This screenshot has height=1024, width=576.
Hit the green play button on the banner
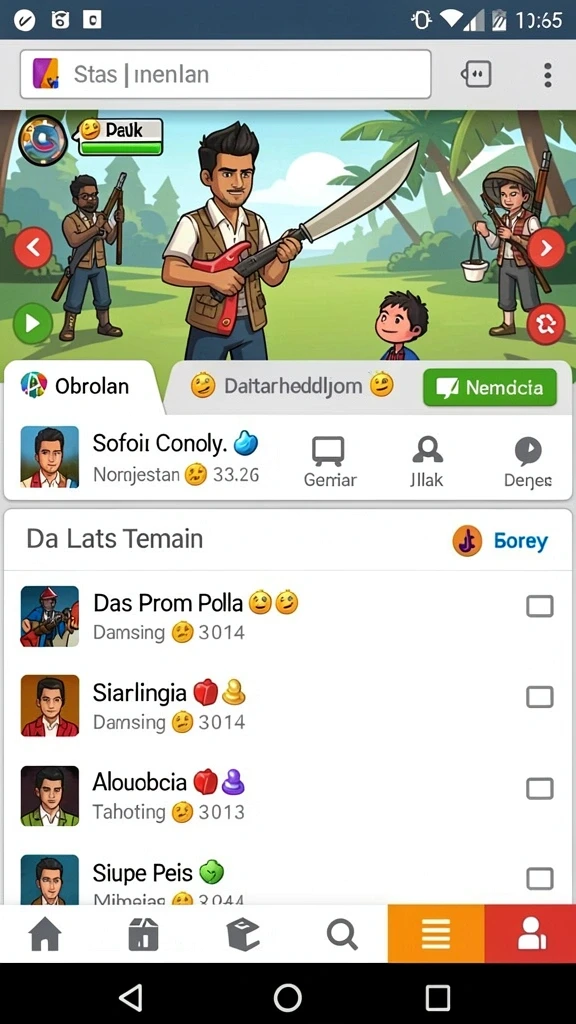[x=33, y=323]
